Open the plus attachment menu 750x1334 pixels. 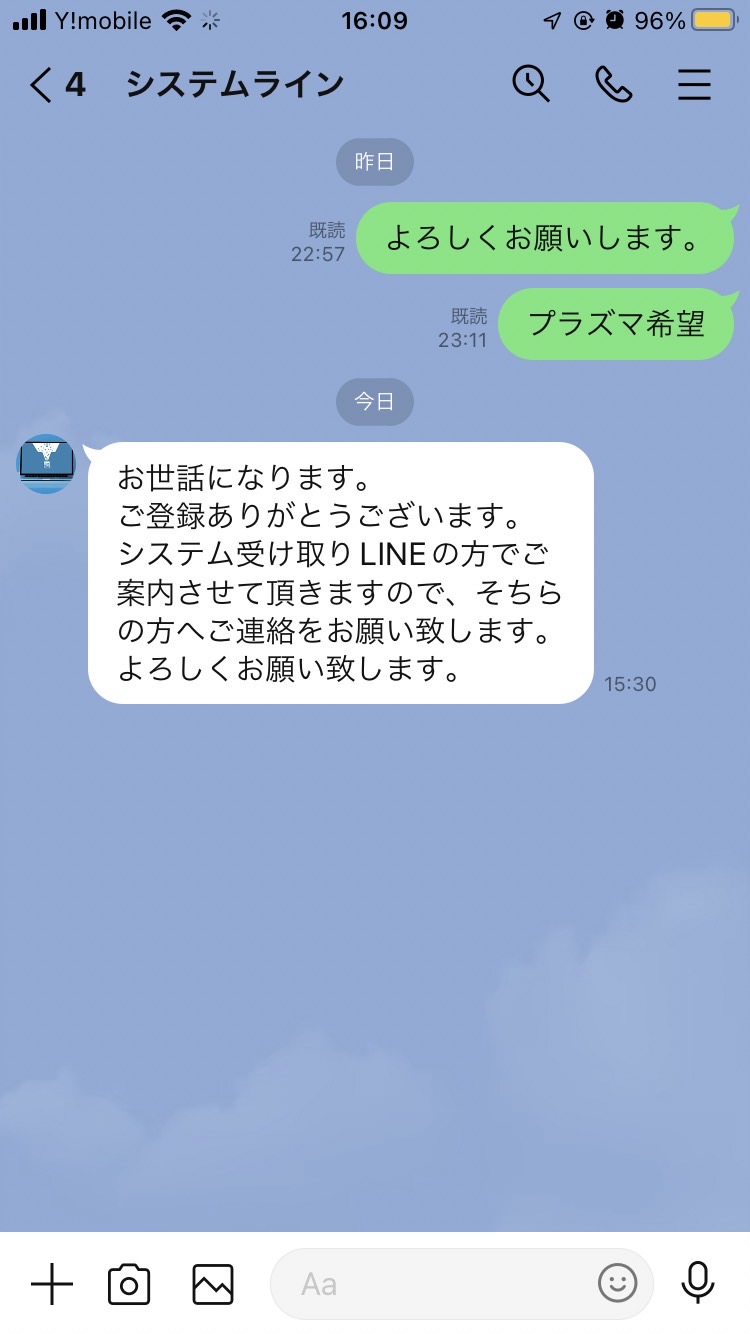(52, 1284)
